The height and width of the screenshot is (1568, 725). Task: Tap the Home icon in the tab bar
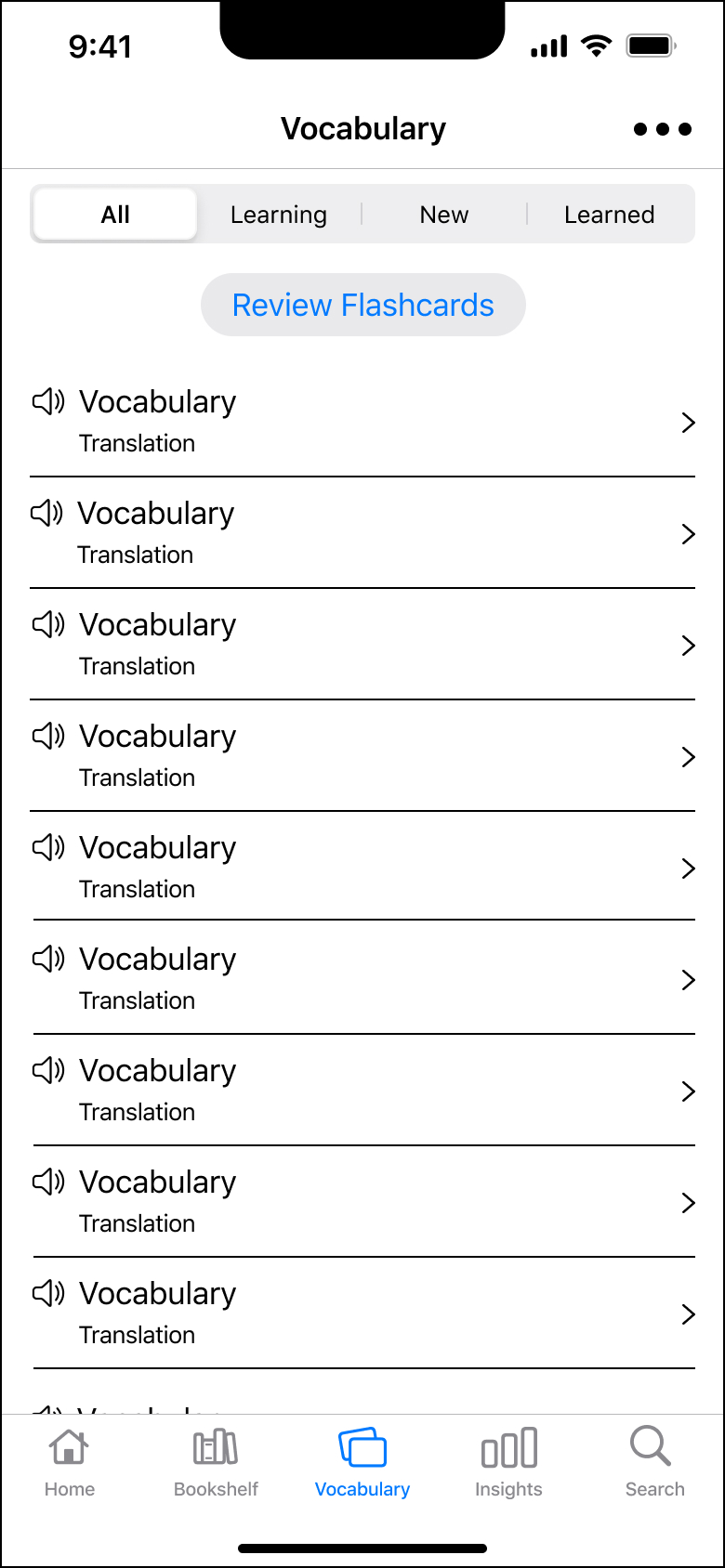pyautogui.click(x=70, y=1447)
